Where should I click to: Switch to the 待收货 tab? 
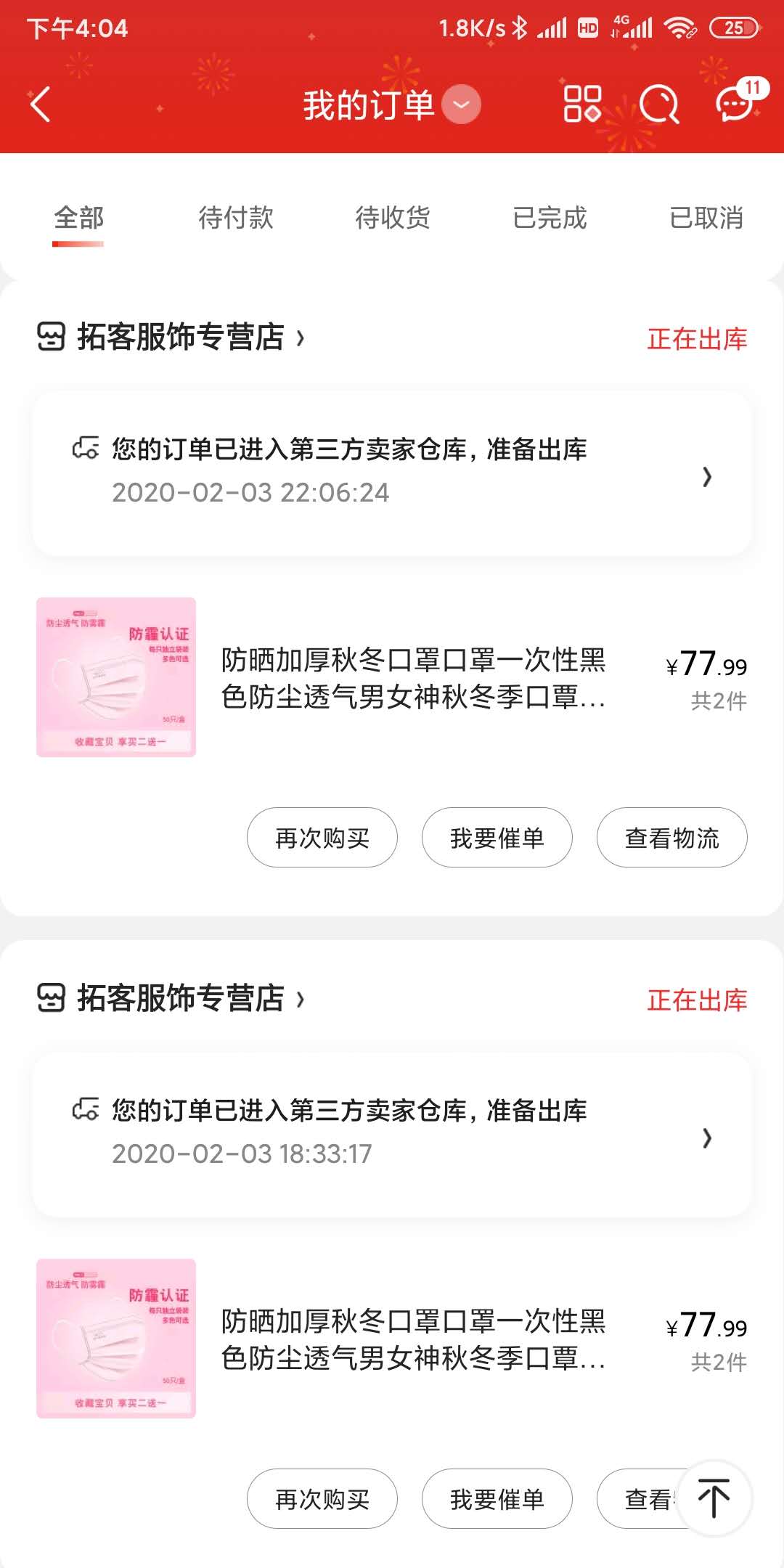tap(393, 218)
